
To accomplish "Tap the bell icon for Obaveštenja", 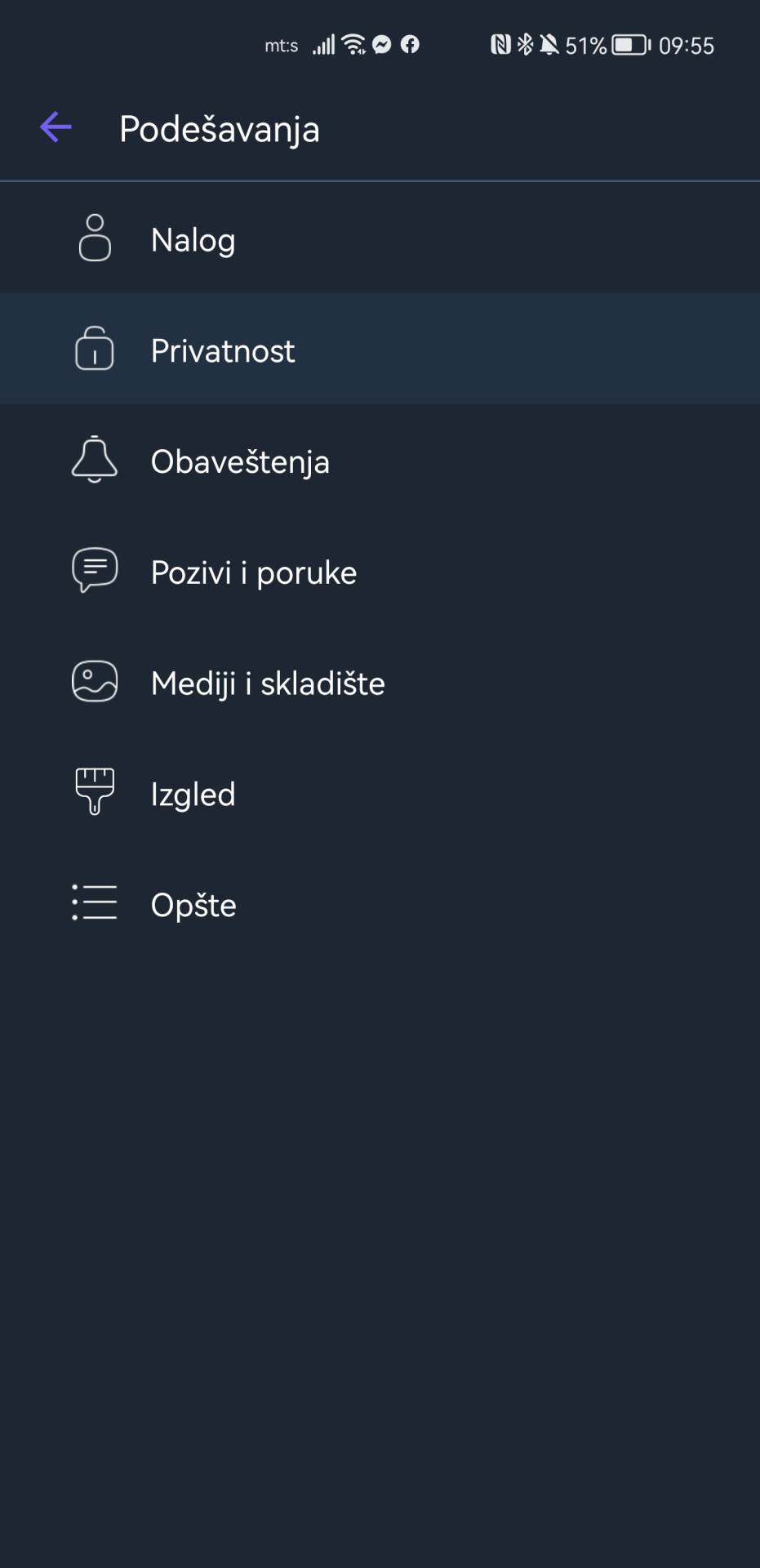I will click(x=94, y=461).
